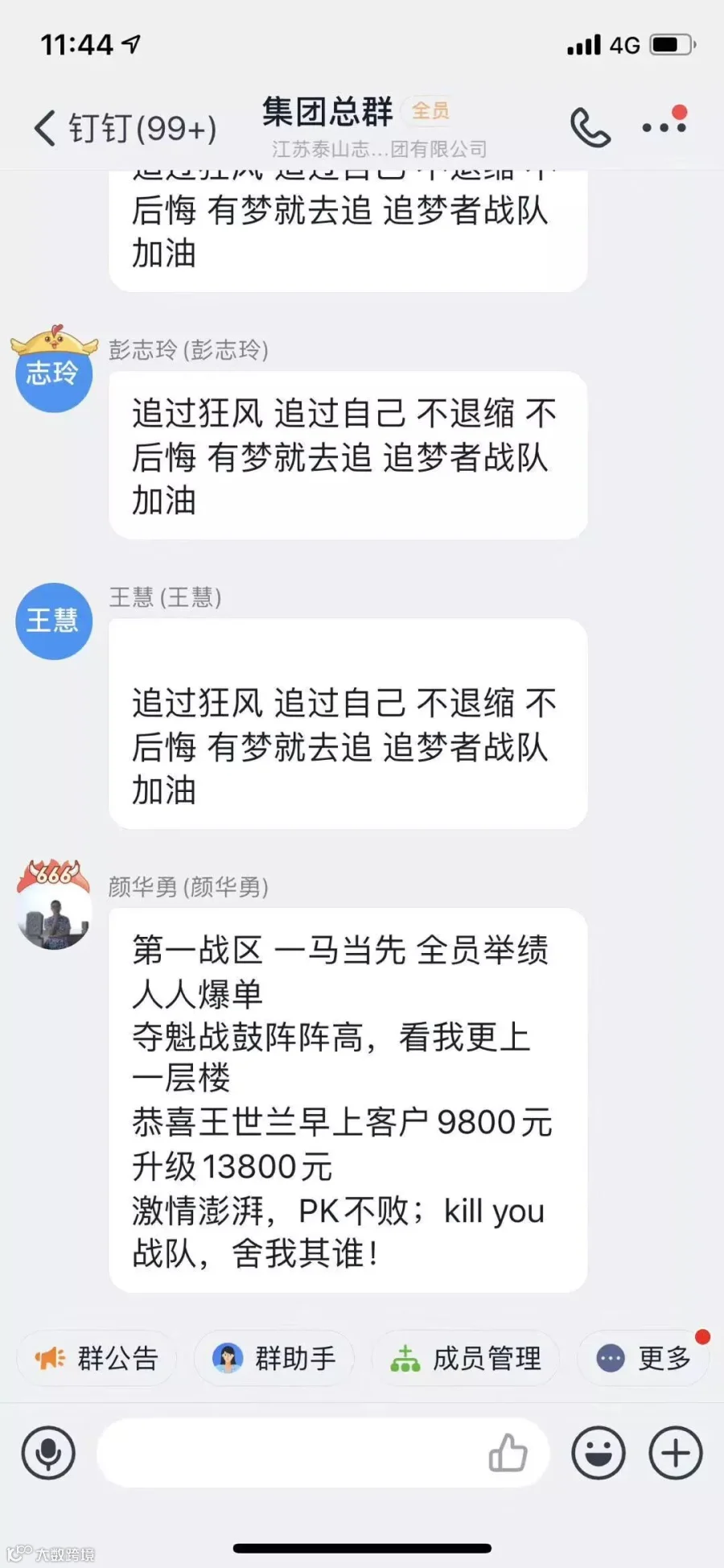
Task: Open 王慧's profile avatar
Action: [x=54, y=621]
